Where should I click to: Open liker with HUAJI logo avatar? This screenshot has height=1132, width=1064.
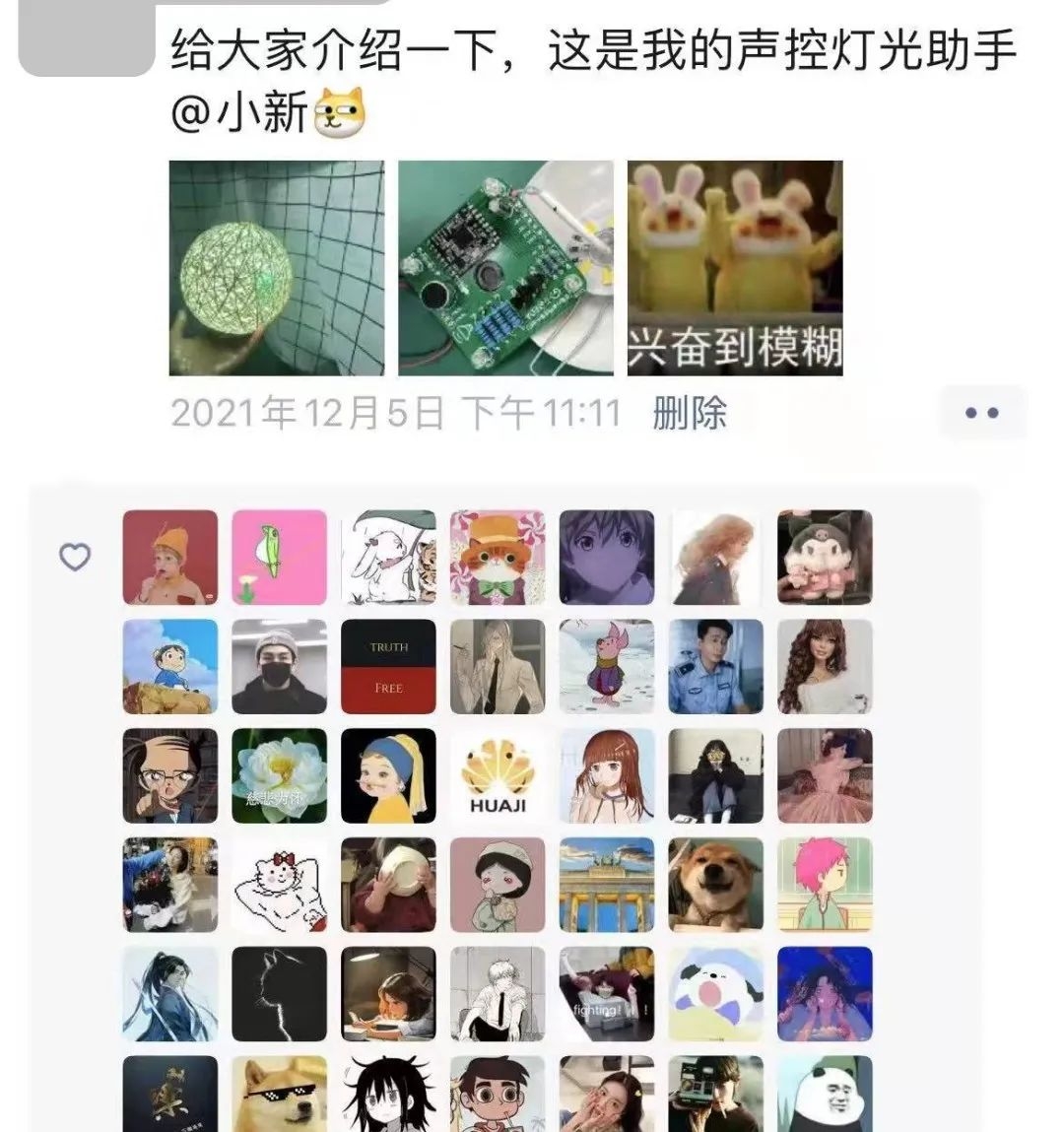(498, 775)
